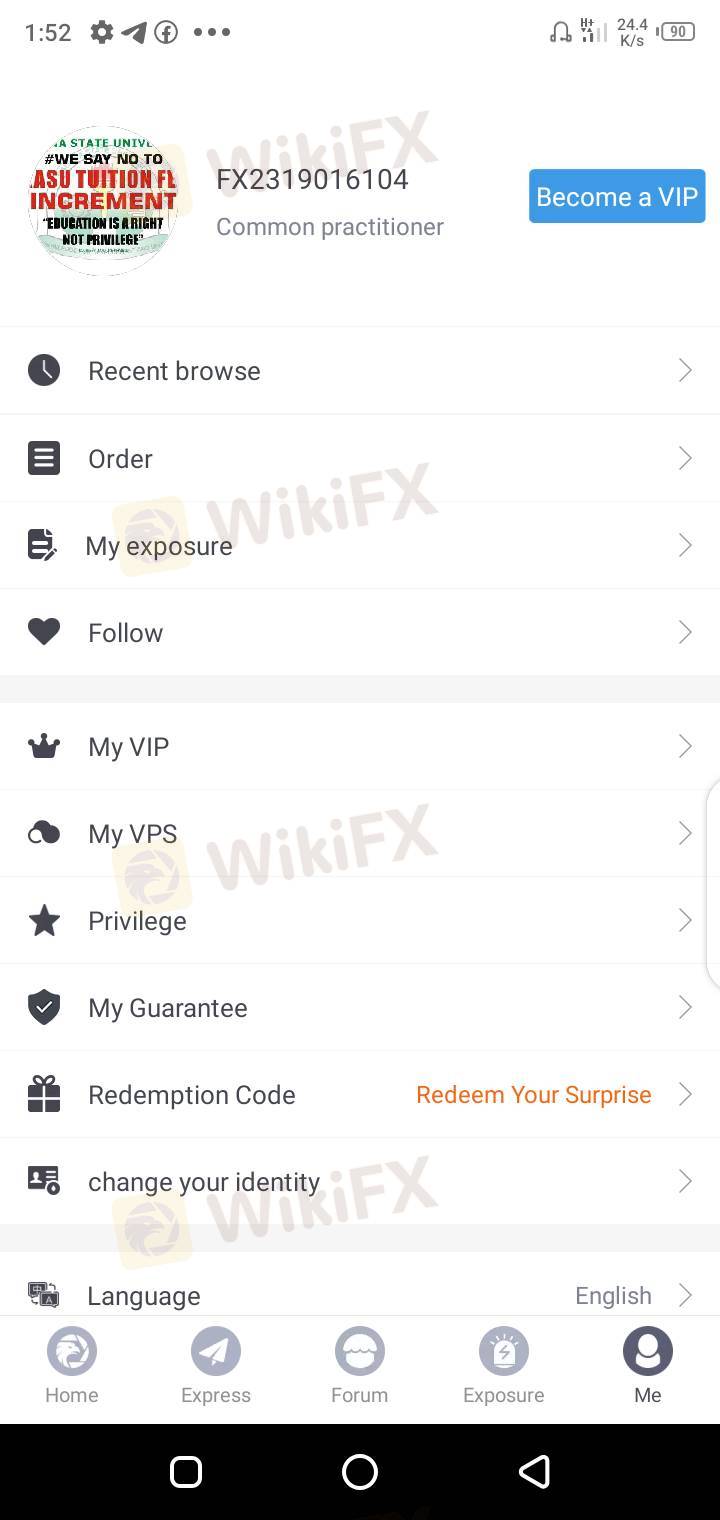Go to My VIP

(360, 746)
